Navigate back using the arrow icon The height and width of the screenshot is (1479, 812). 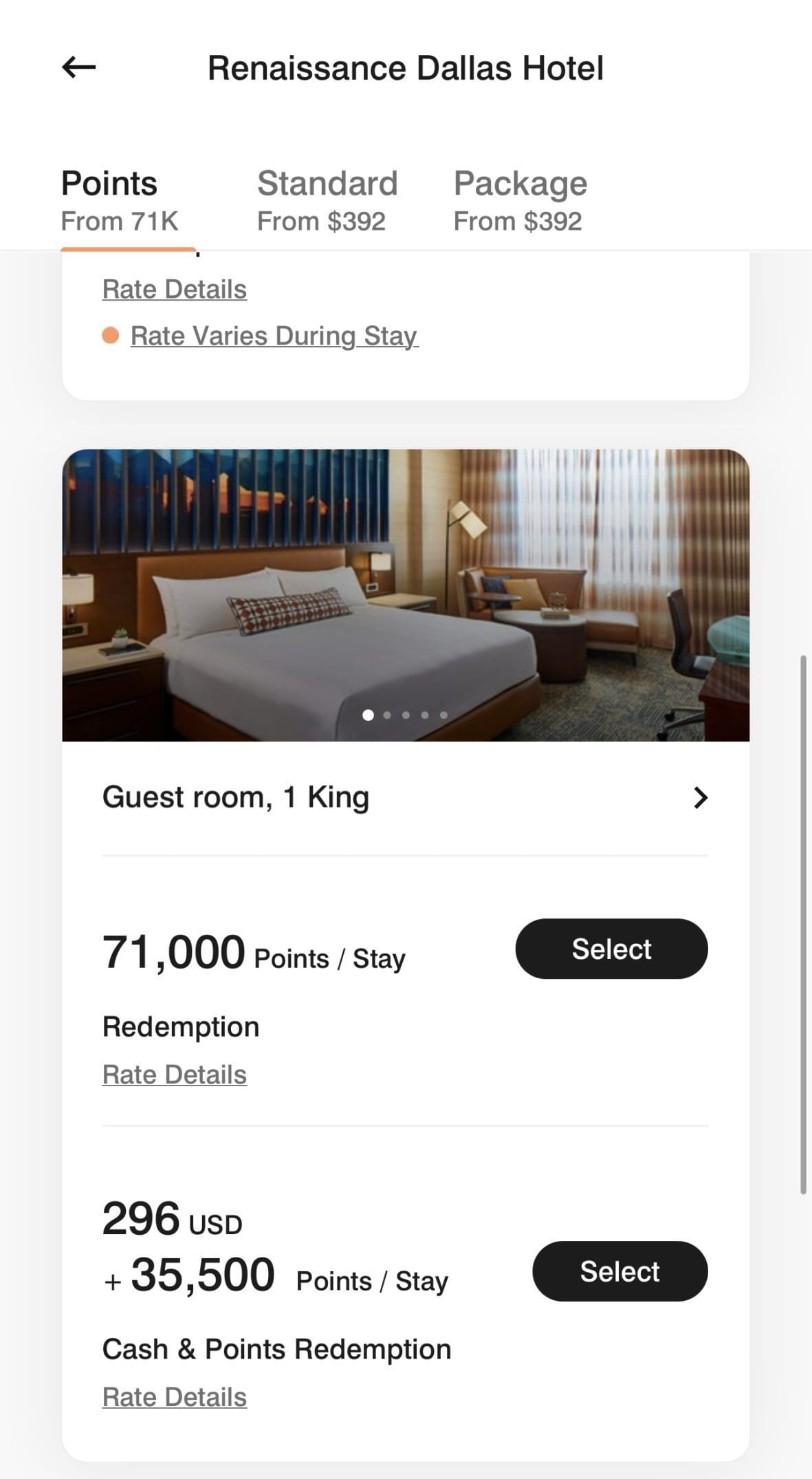tap(78, 68)
